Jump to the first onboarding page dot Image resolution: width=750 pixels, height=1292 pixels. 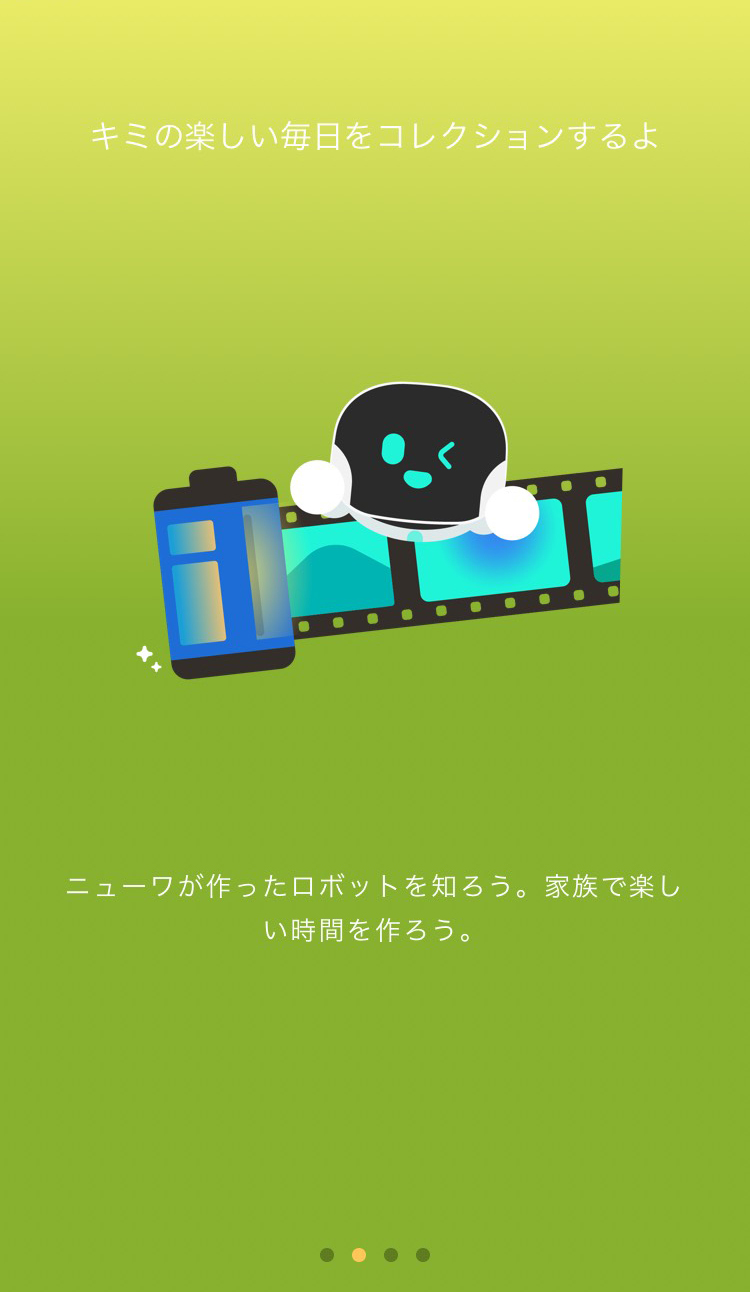327,1255
